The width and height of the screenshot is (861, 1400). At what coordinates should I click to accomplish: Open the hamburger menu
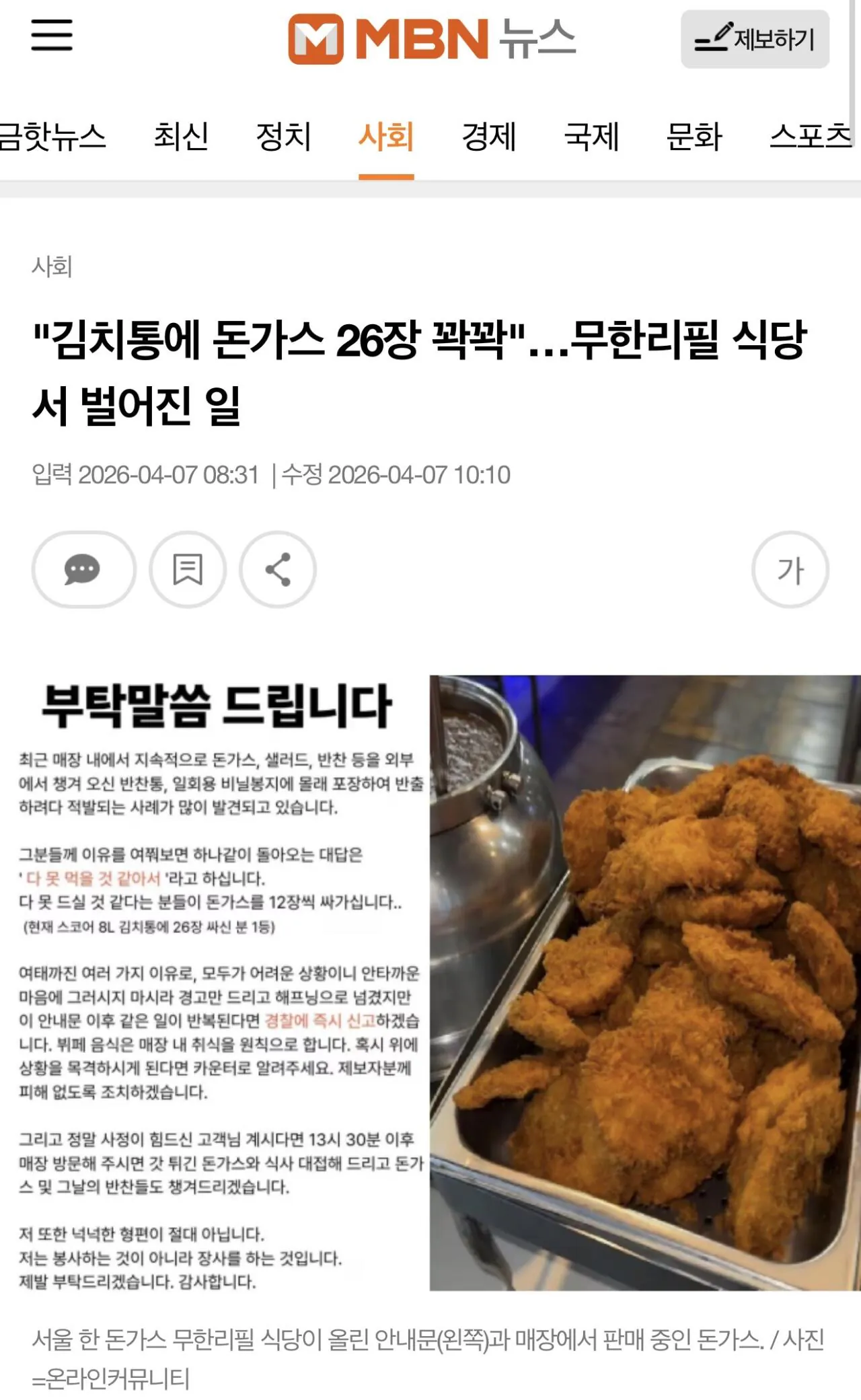coord(52,35)
